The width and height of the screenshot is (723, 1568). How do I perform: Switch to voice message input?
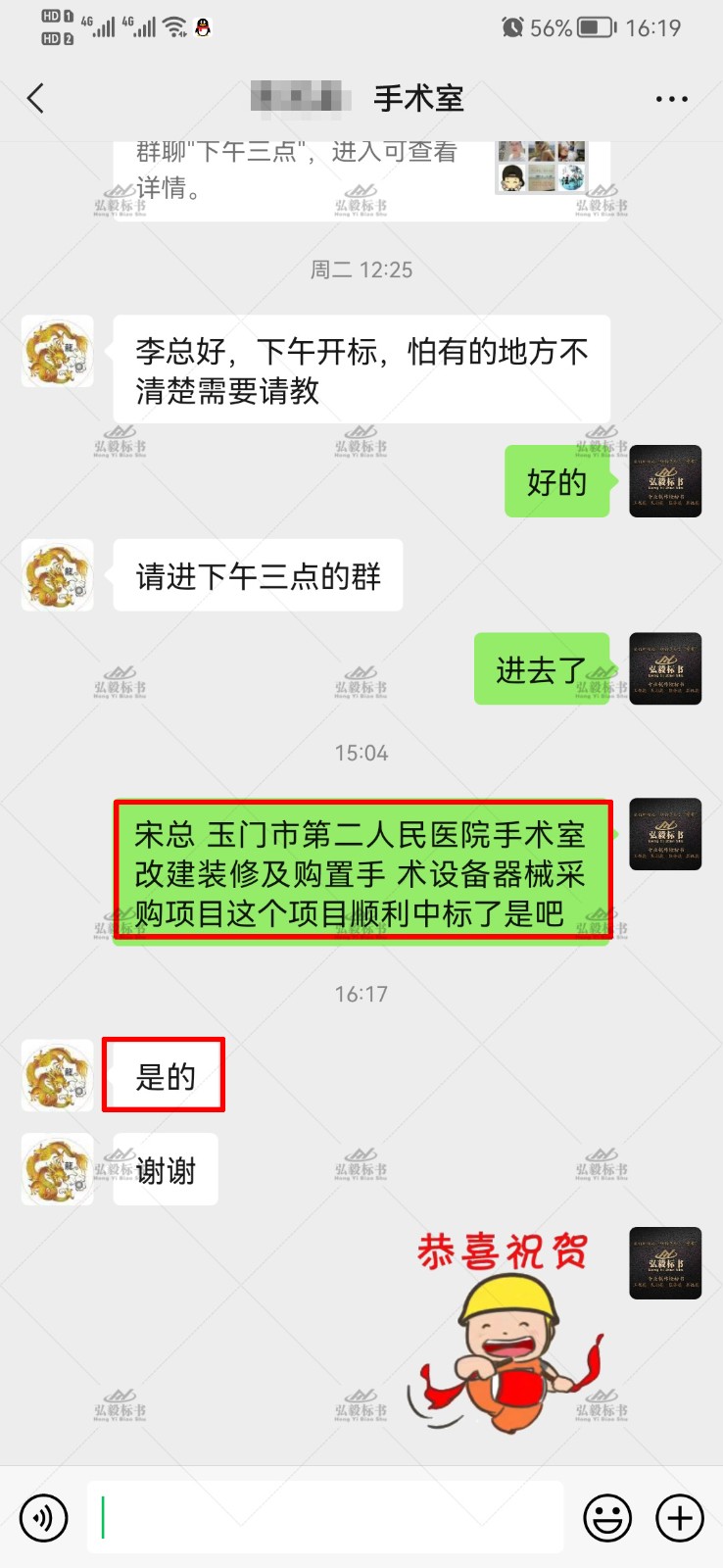click(43, 1518)
